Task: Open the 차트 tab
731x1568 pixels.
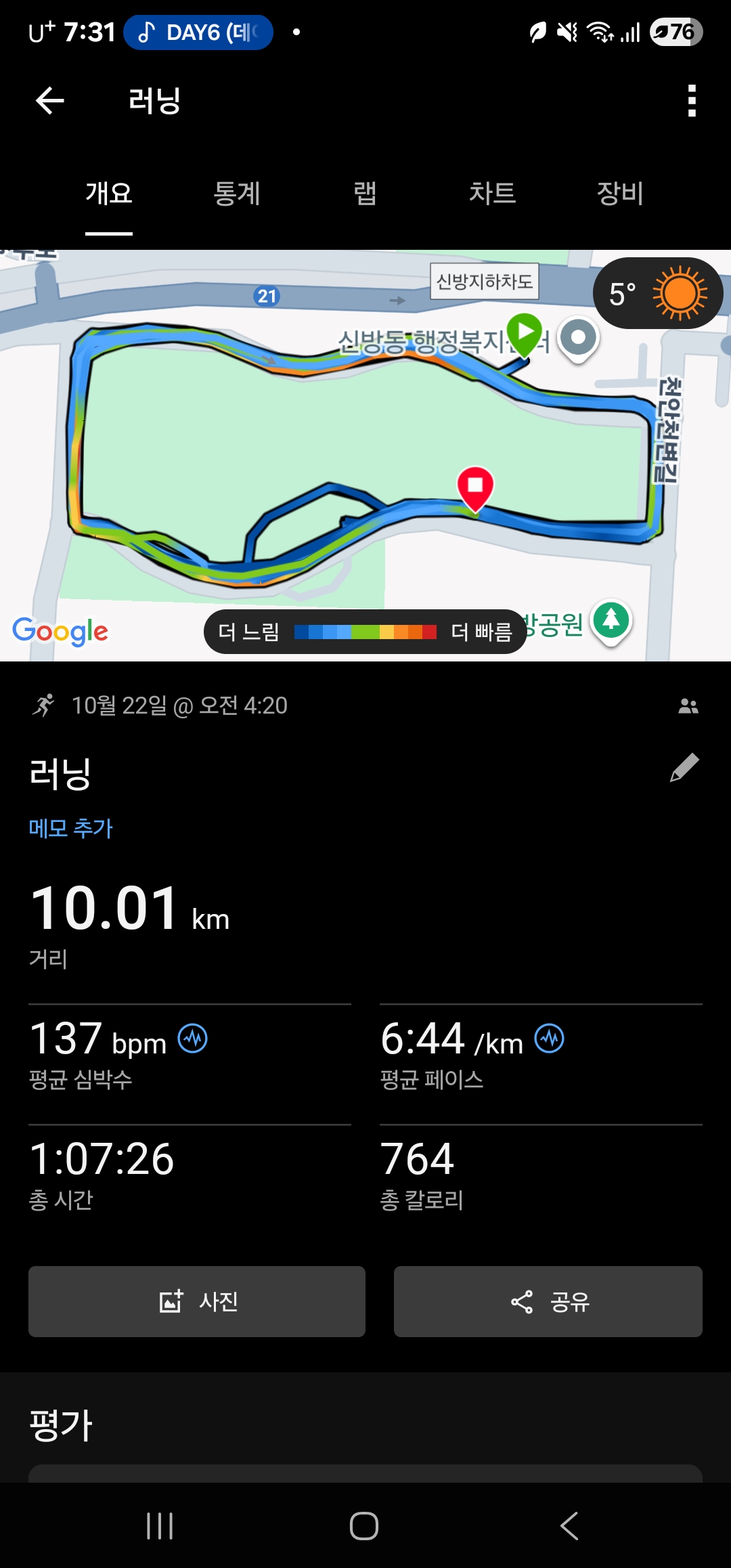Action: tap(492, 194)
